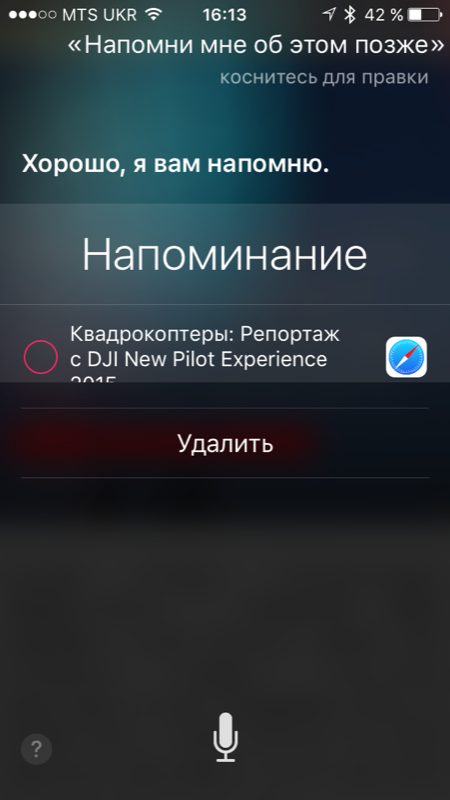Mark the Квадрокоптеры reminder as completed
This screenshot has width=450, height=800.
[x=40, y=357]
